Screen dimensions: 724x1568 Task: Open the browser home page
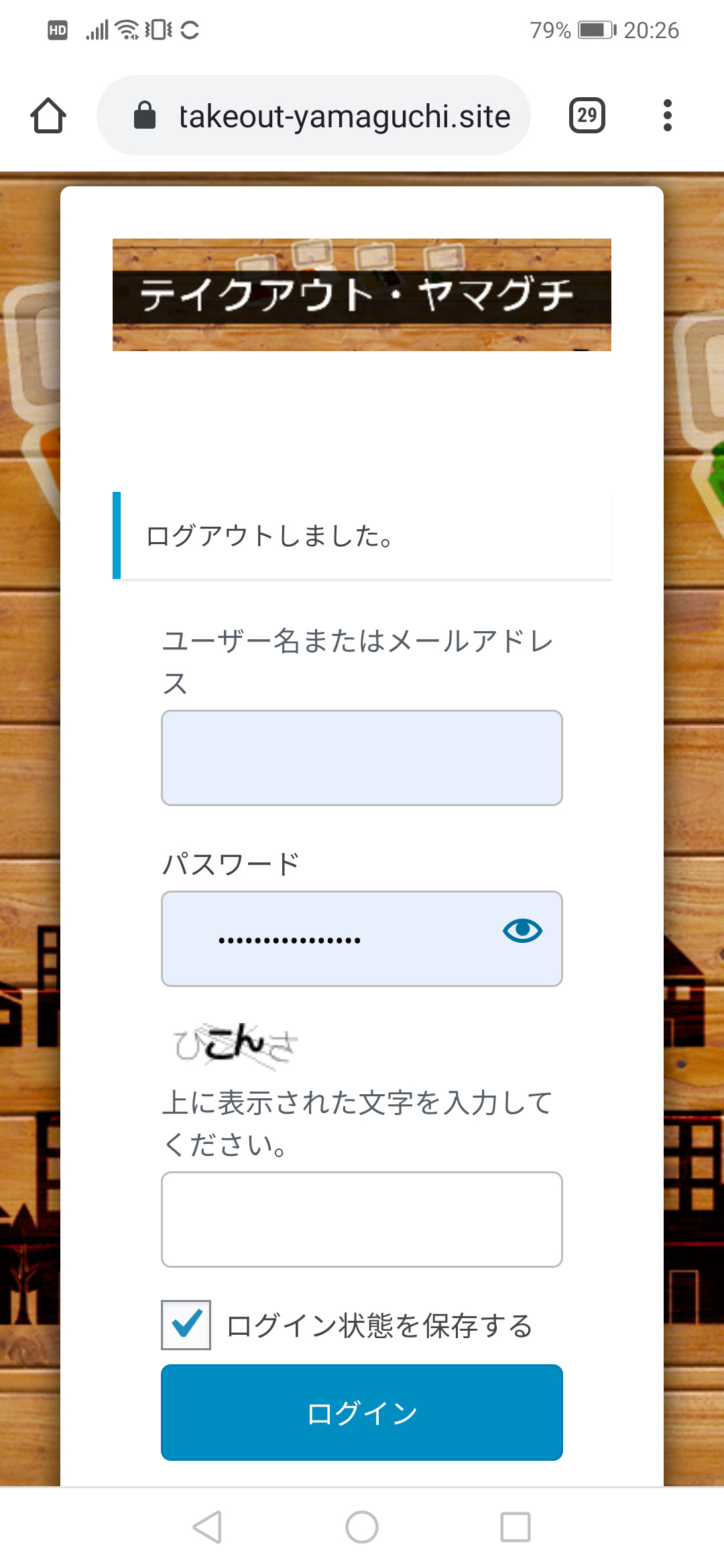(48, 116)
